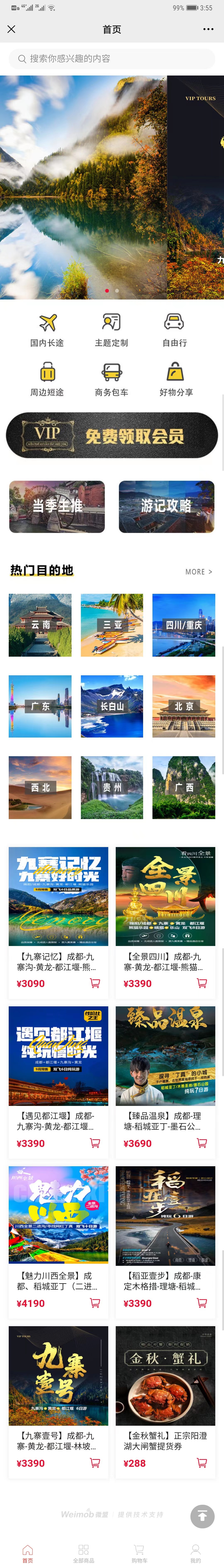Open 商务包车 category
The height and width of the screenshot is (1568, 224).
[x=111, y=379]
